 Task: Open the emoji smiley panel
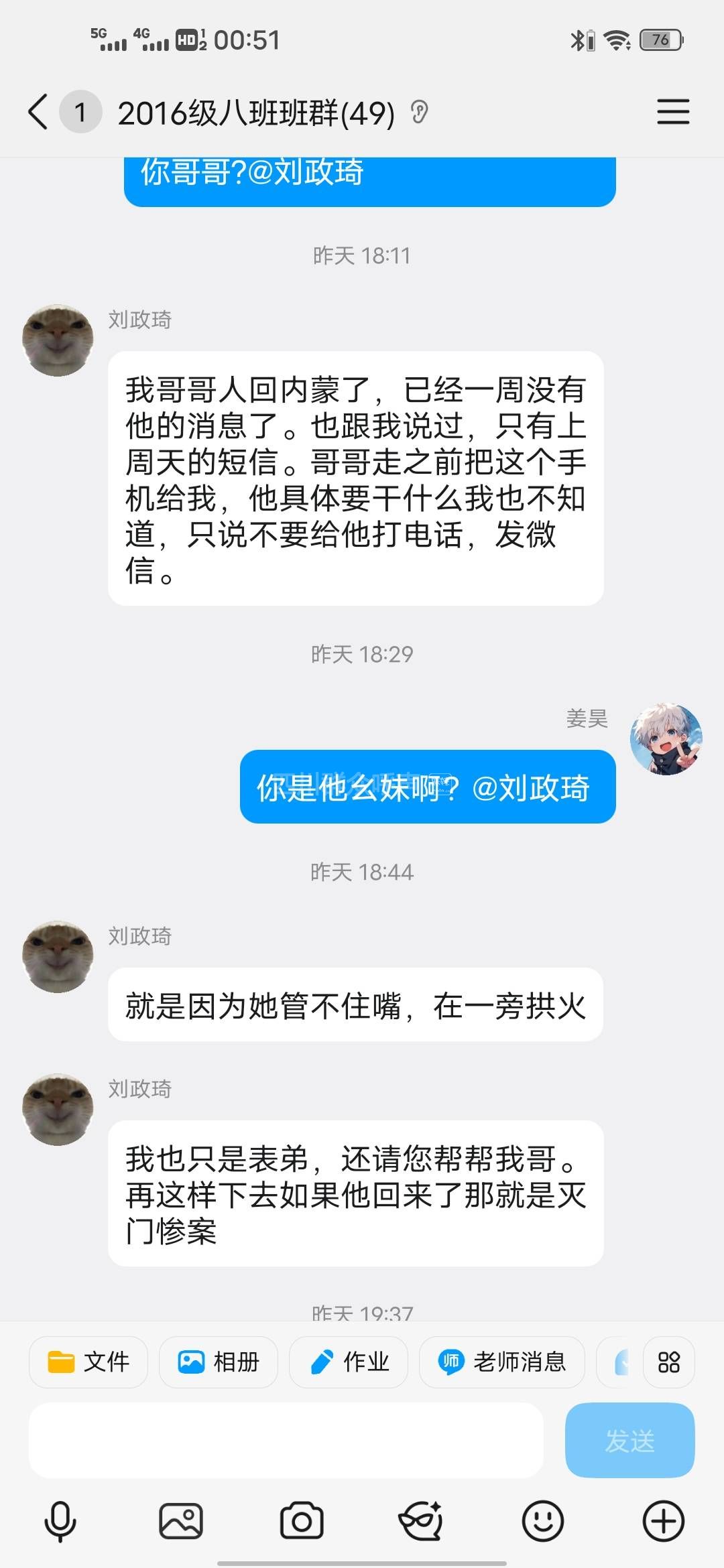(542, 1521)
